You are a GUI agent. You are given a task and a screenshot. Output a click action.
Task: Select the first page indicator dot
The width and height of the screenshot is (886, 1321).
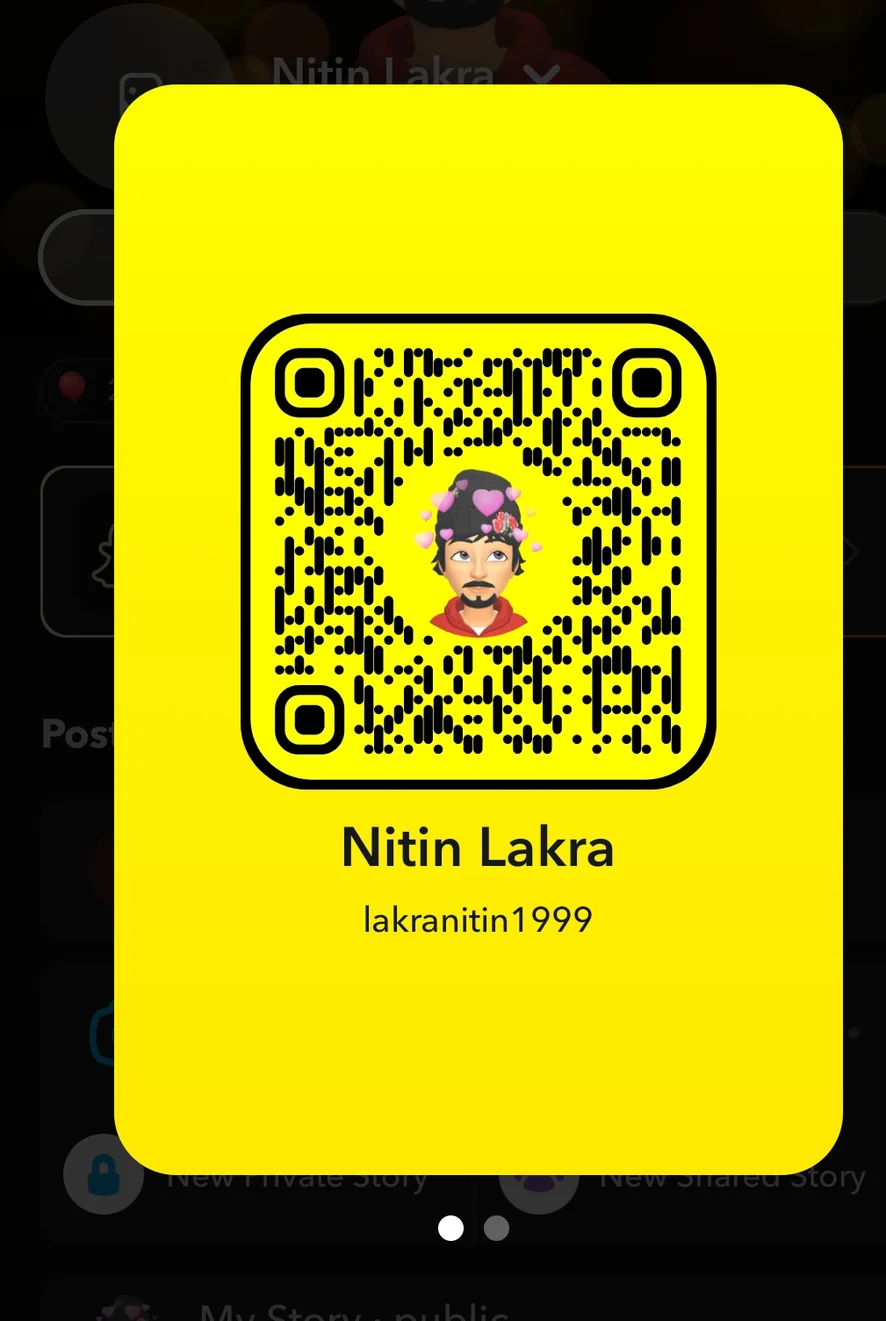pyautogui.click(x=451, y=1228)
